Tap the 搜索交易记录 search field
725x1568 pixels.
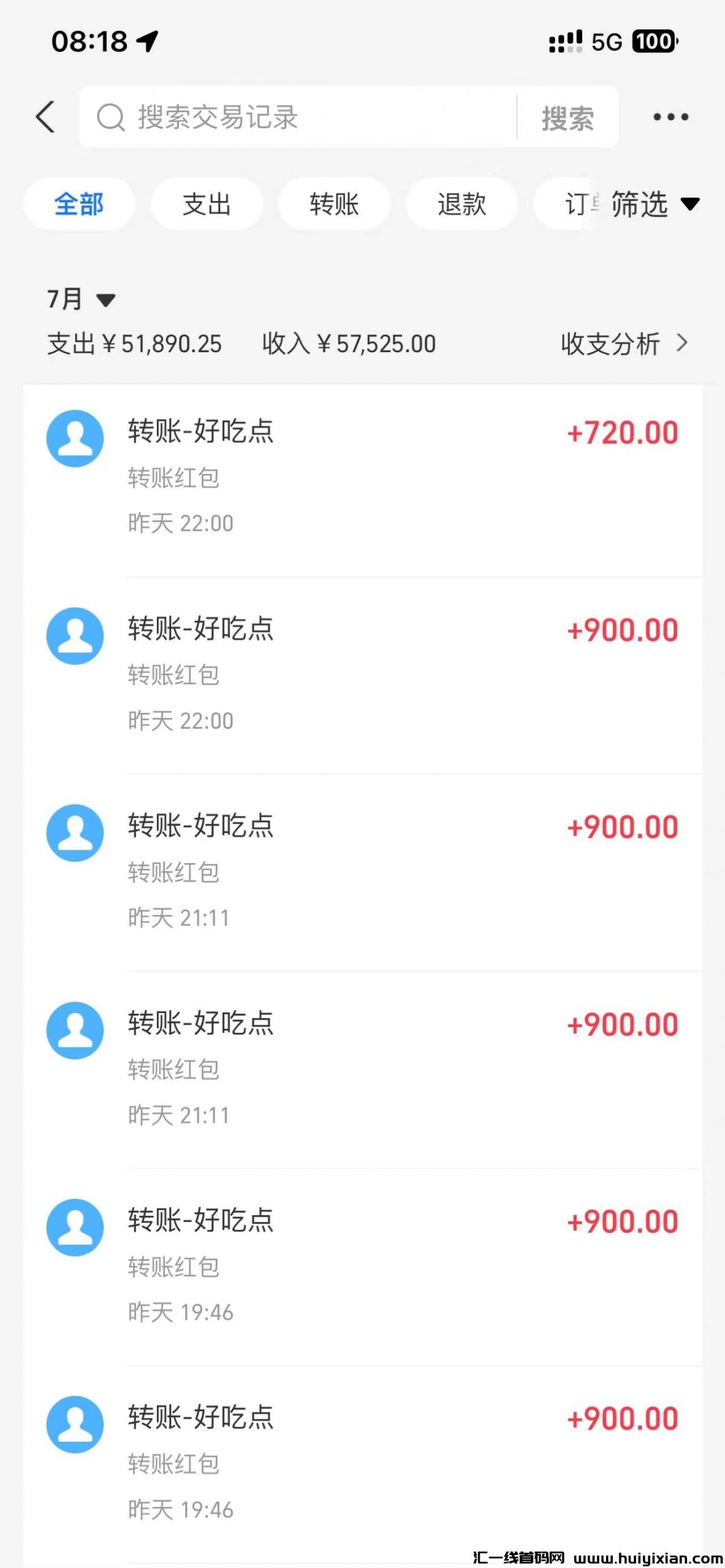point(300,117)
